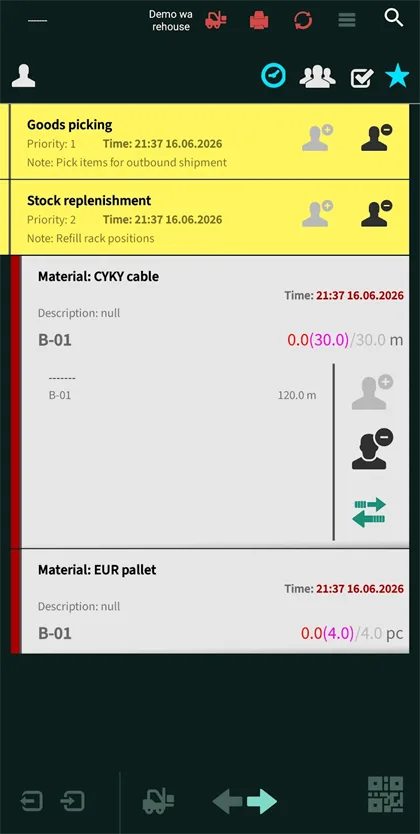420x834 pixels.
Task: Open the hamburger menu icon
Action: [347, 21]
